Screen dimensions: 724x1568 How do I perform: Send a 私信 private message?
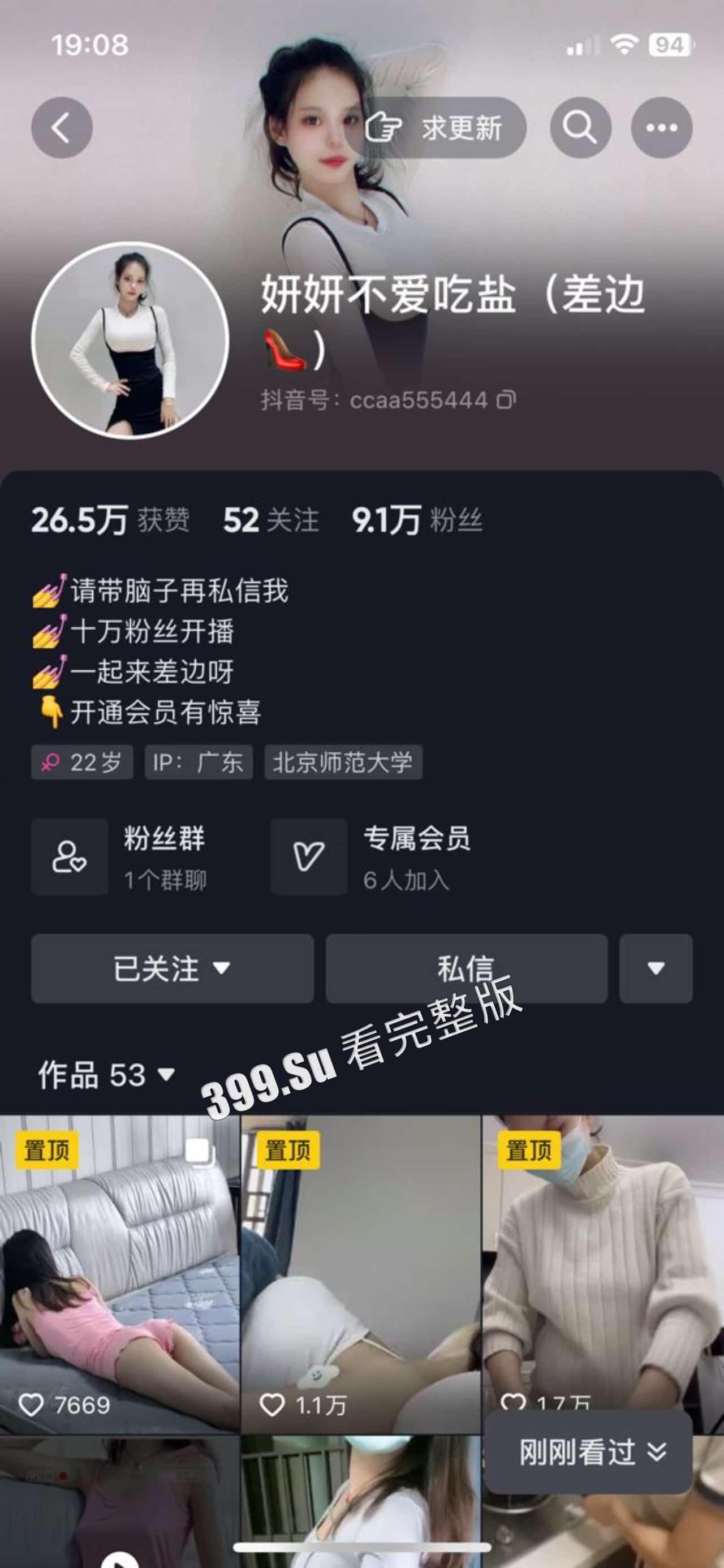click(466, 968)
